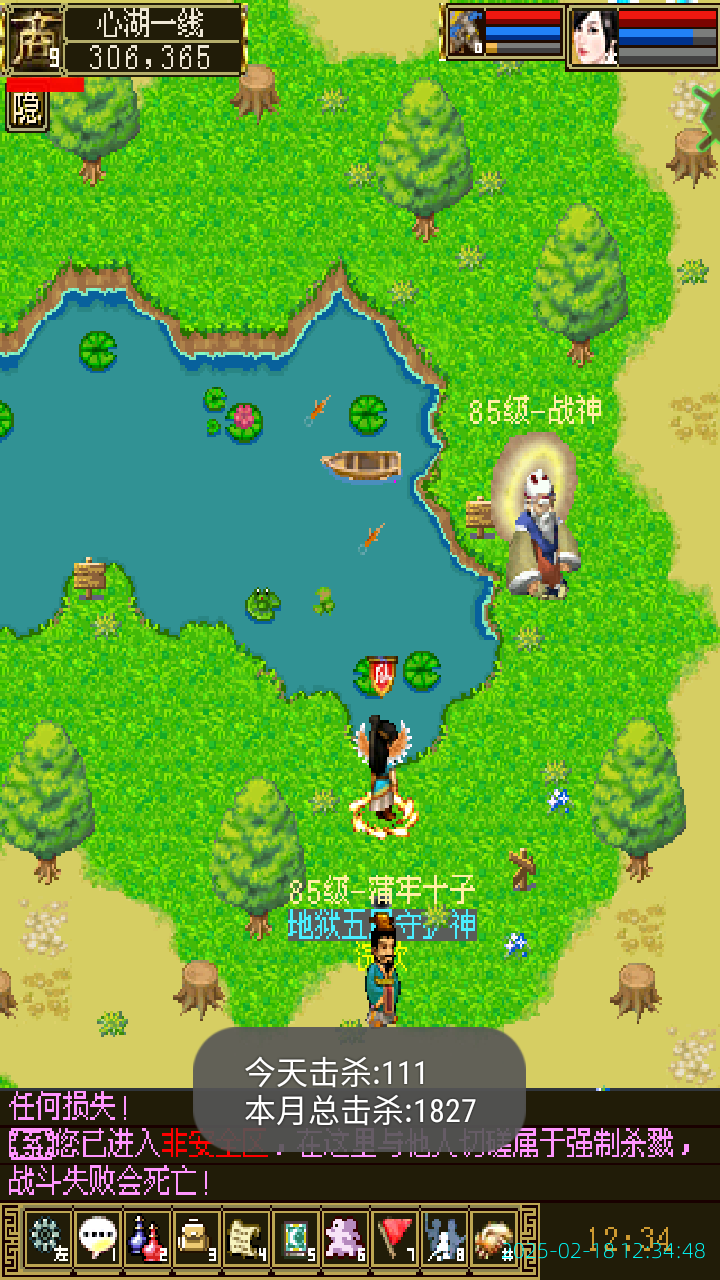This screenshot has height=1280, width=720.
Task: Open the backpack inventory
Action: point(196,1238)
